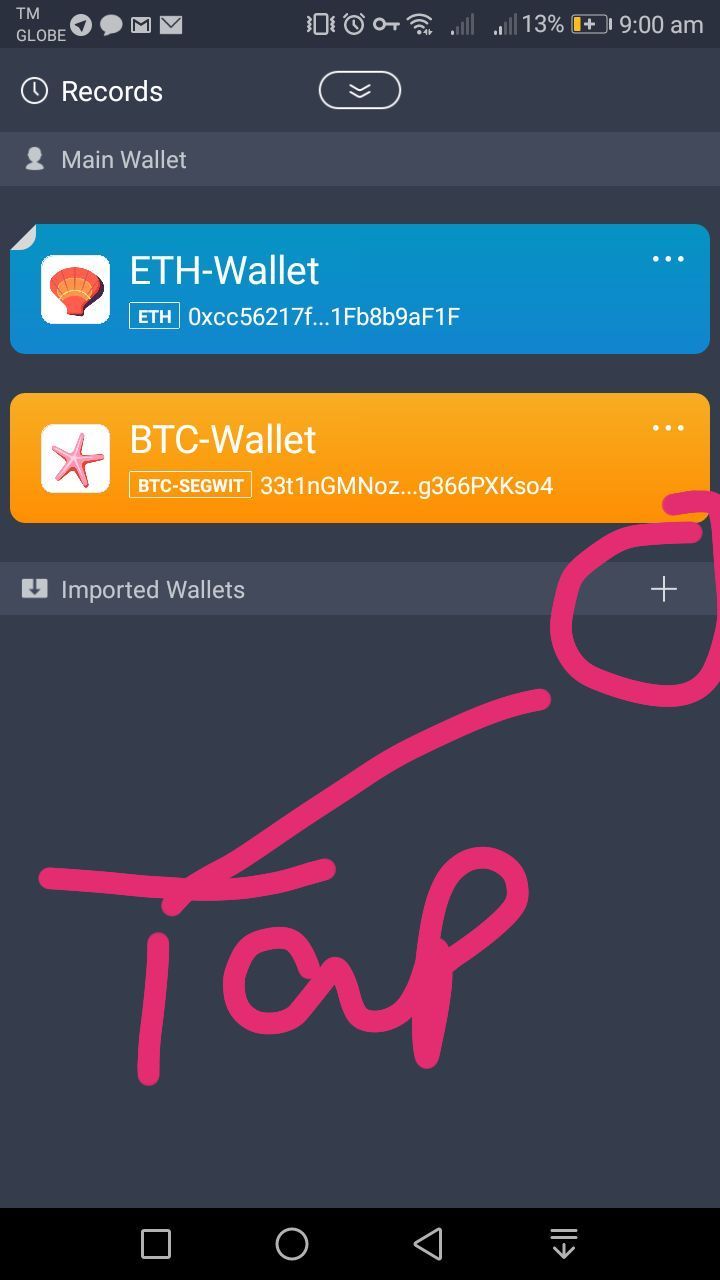Add an imported wallet with the plus icon
Screen dimensions: 720x1280
[x=664, y=589]
